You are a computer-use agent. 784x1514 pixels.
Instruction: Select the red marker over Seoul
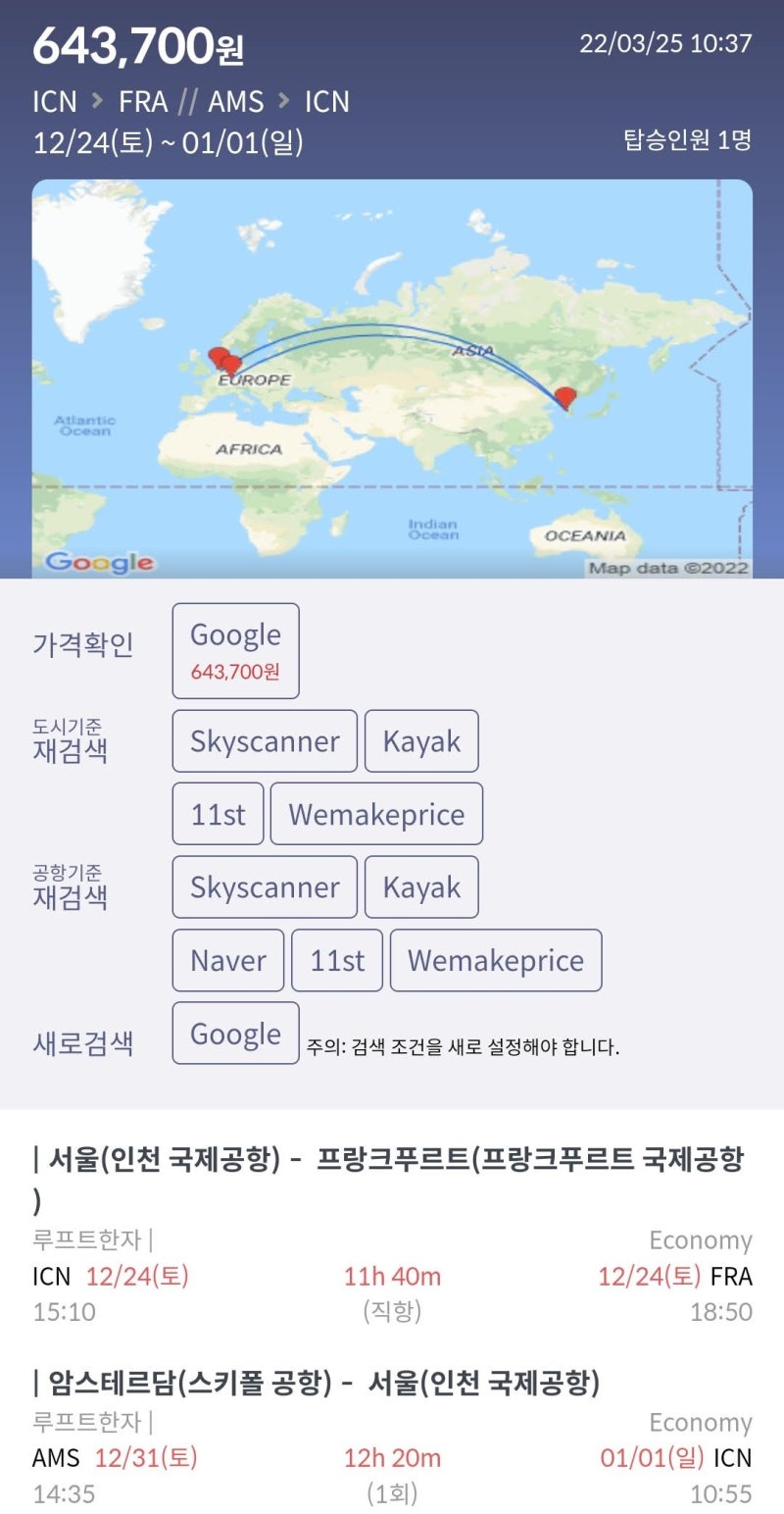pyautogui.click(x=565, y=396)
